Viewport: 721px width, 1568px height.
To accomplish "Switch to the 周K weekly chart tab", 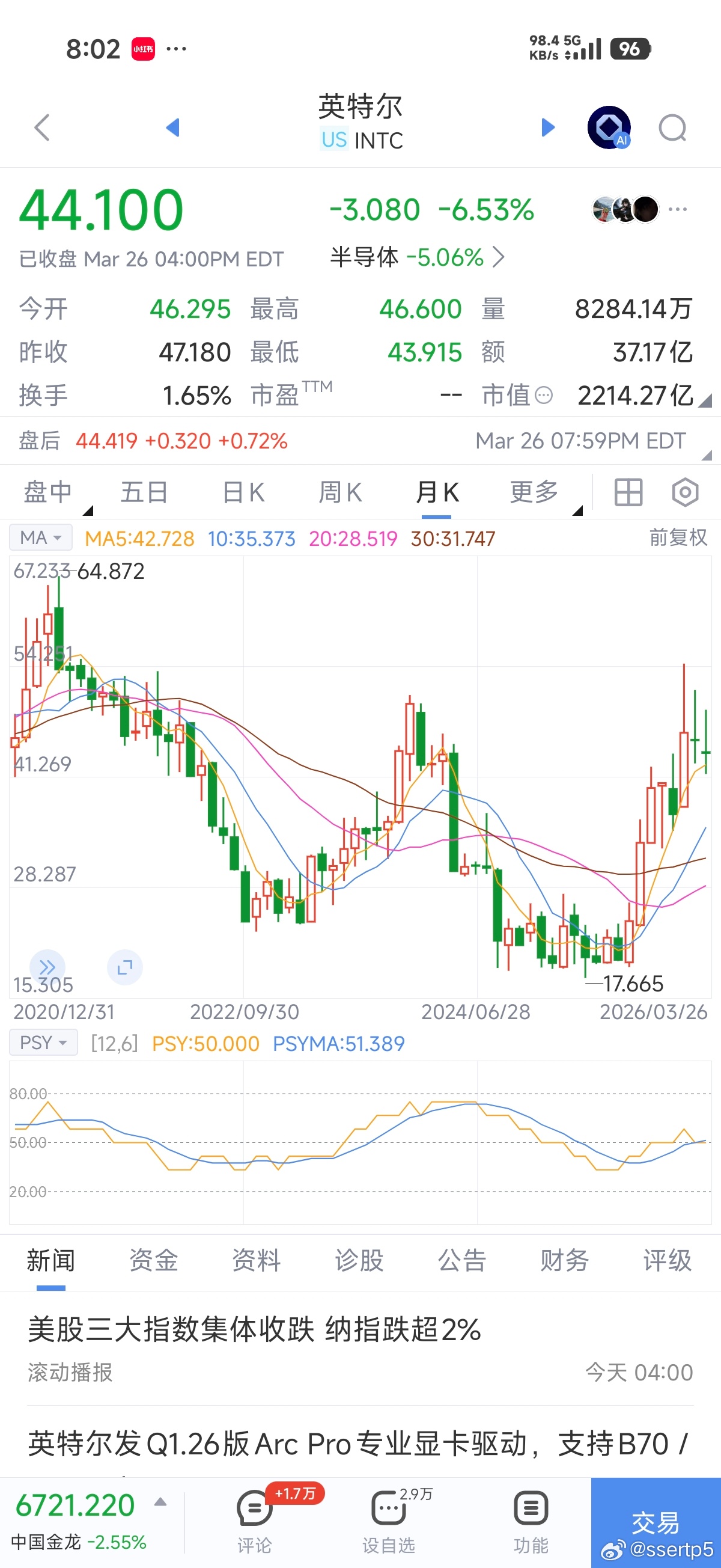I will 339,492.
